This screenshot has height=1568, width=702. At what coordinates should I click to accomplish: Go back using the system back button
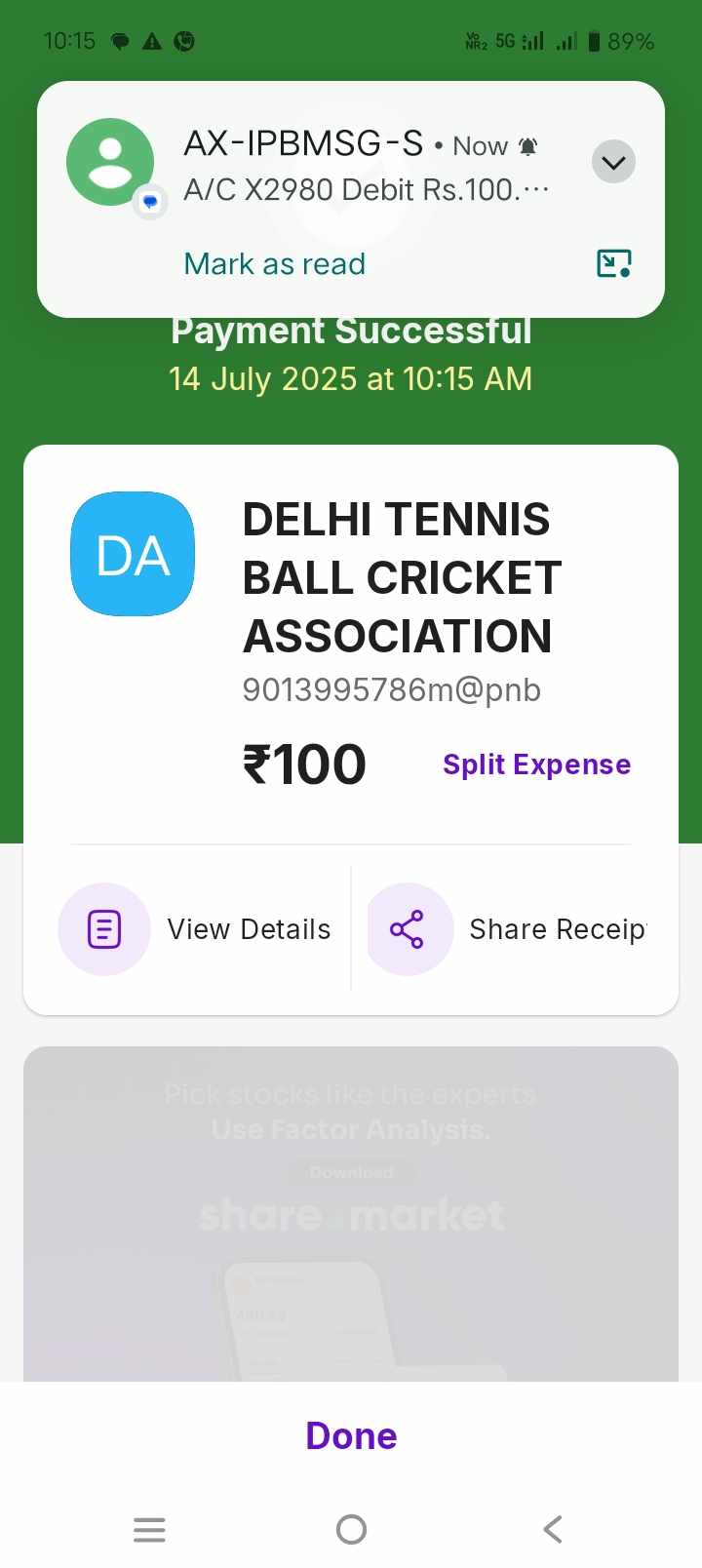pyautogui.click(x=553, y=1529)
